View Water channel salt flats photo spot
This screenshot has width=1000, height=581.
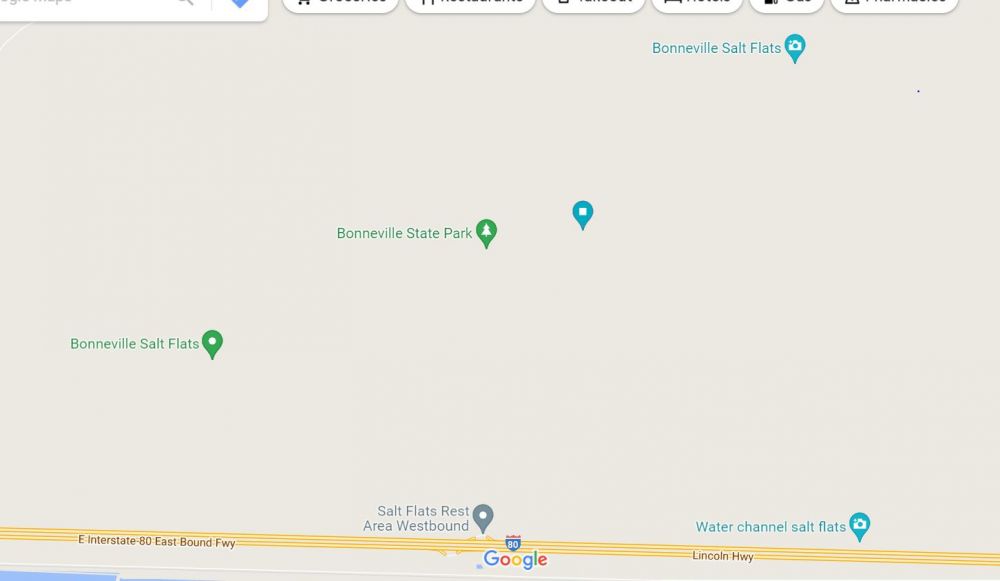coord(859,525)
